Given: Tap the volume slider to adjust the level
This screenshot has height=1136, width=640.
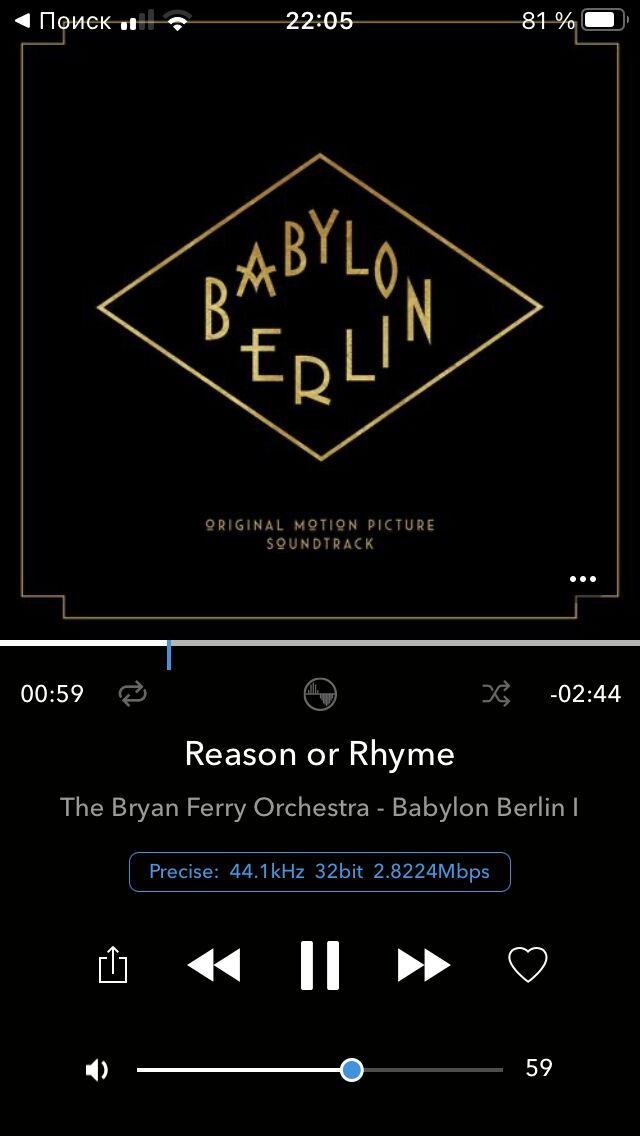Looking at the screenshot, I should [320, 1070].
